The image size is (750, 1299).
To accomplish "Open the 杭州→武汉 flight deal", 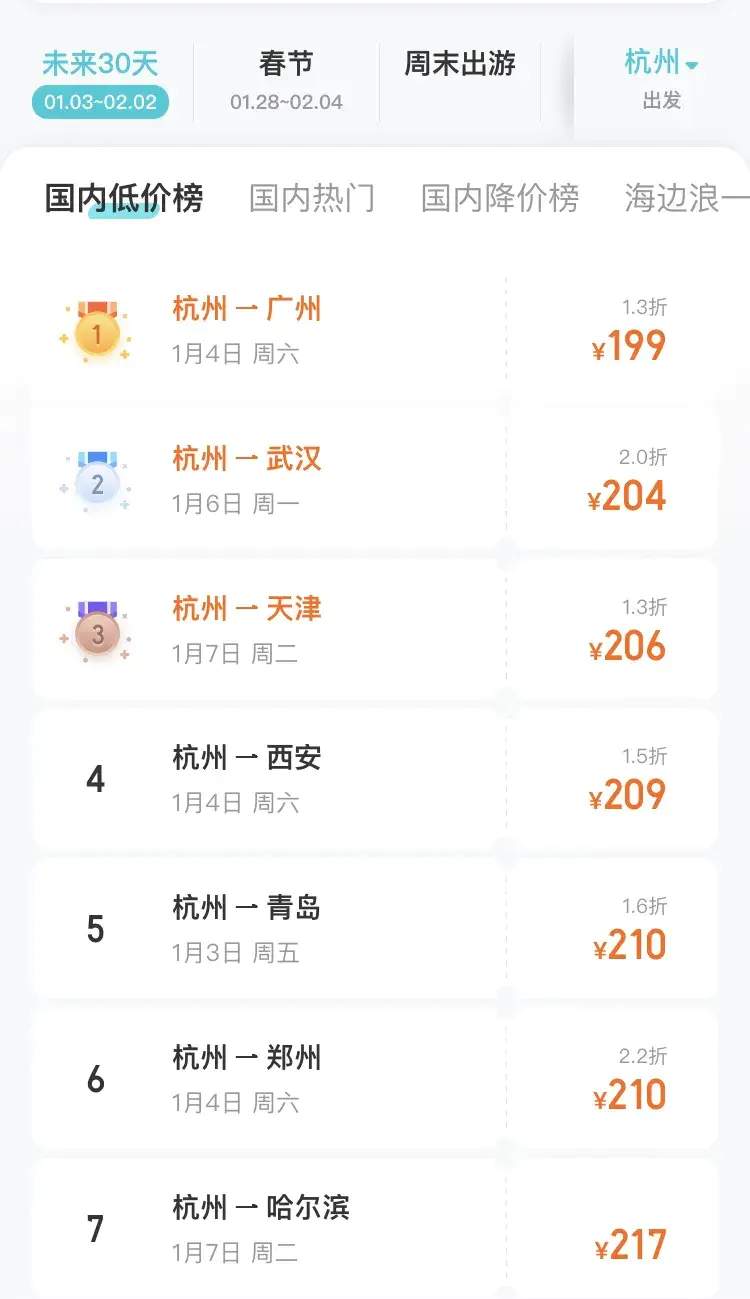I will pos(244,458).
